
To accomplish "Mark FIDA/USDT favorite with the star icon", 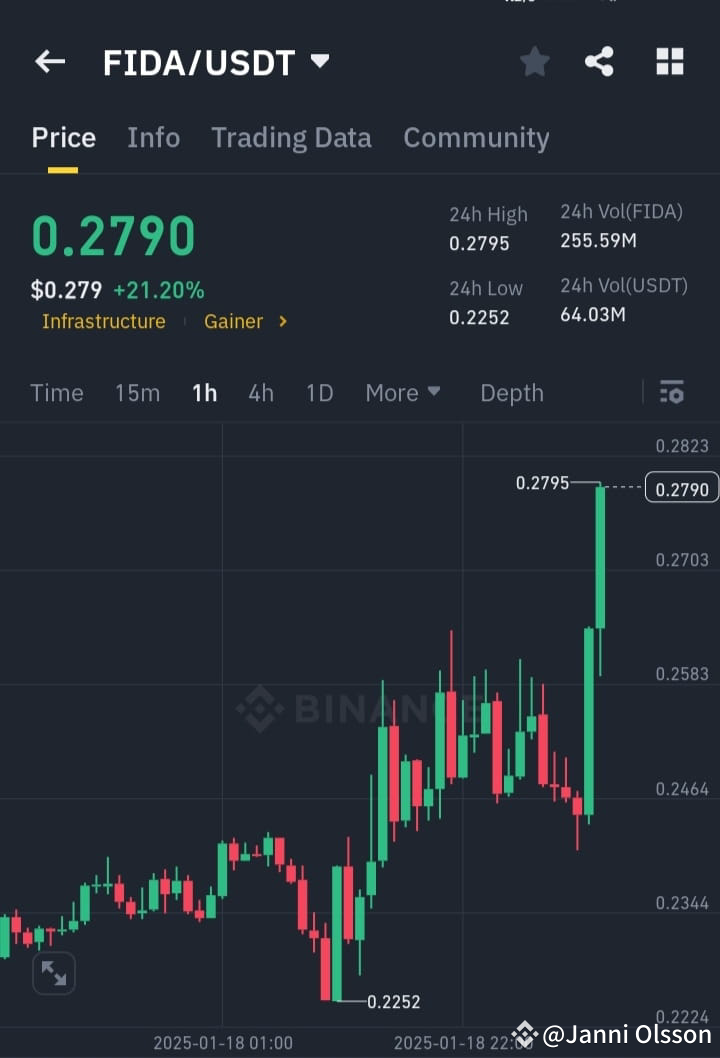I will pos(534,61).
